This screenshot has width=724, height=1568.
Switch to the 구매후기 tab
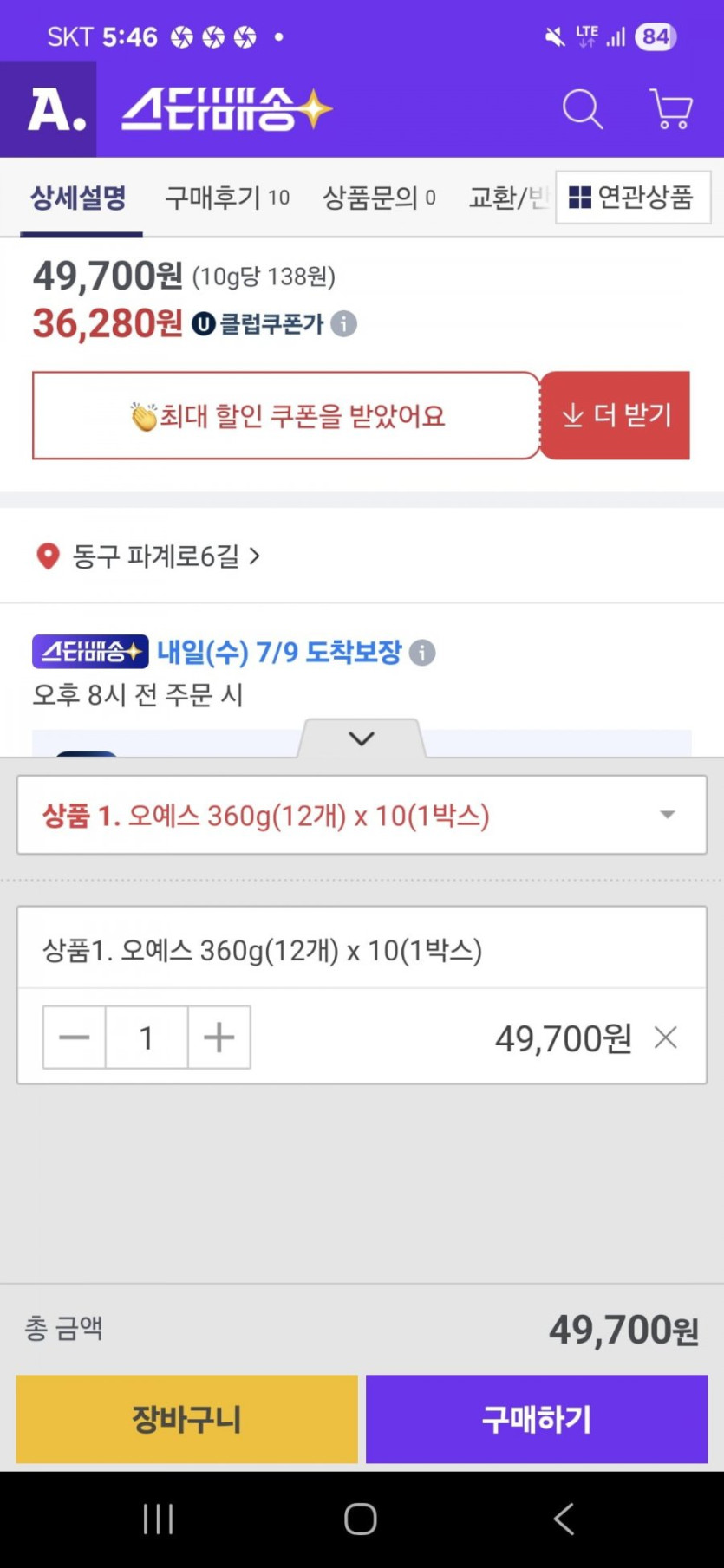[227, 198]
